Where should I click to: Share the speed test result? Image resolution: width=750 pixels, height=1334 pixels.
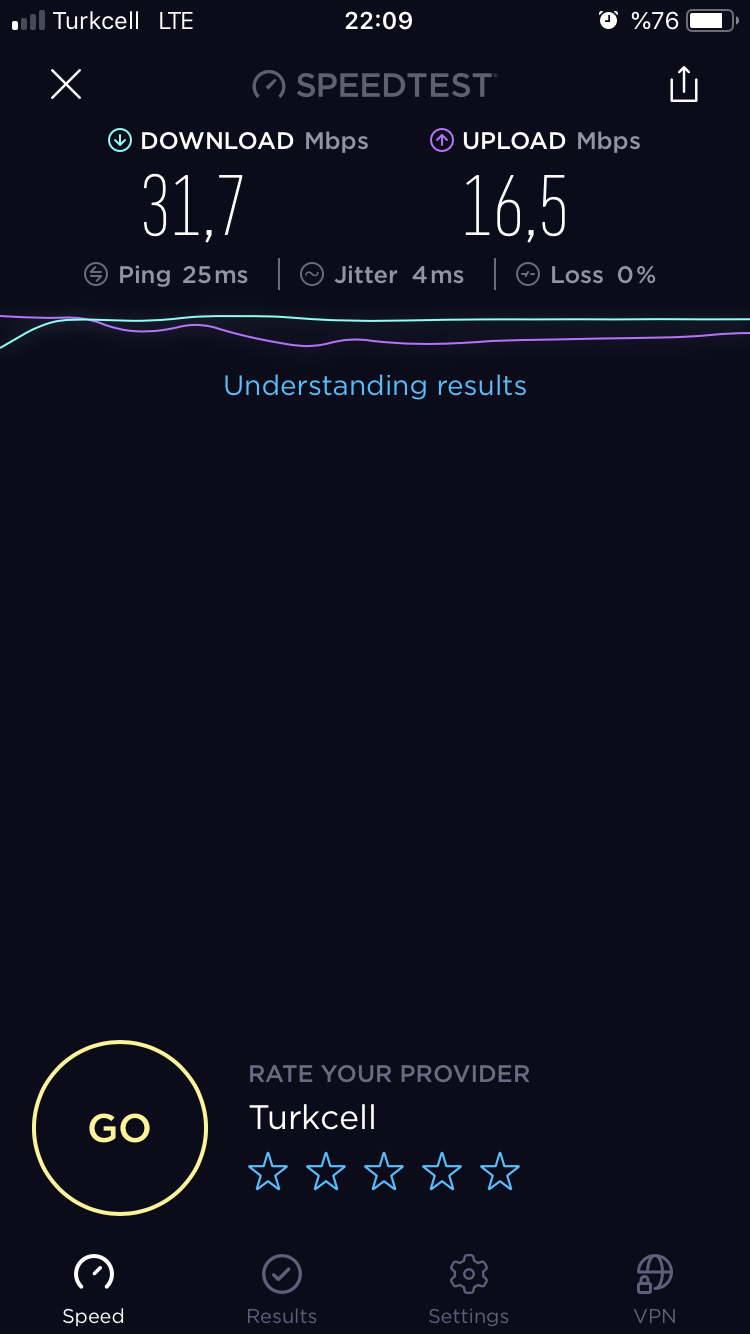(x=684, y=84)
